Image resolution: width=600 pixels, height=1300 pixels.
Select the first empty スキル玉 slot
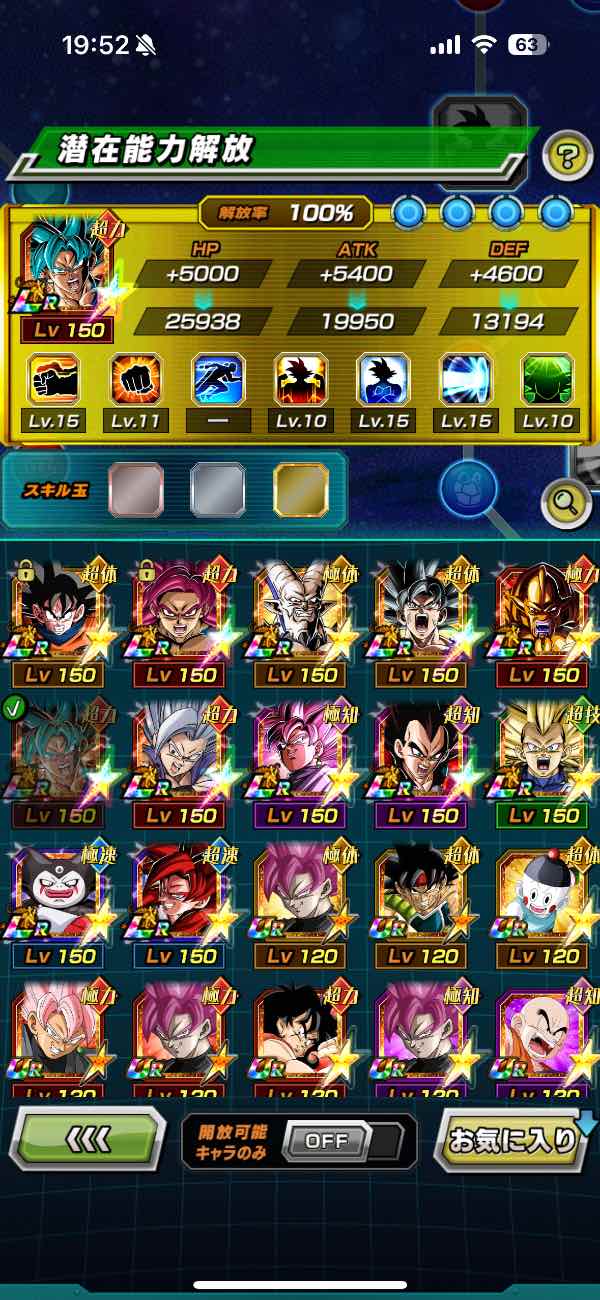[135, 489]
